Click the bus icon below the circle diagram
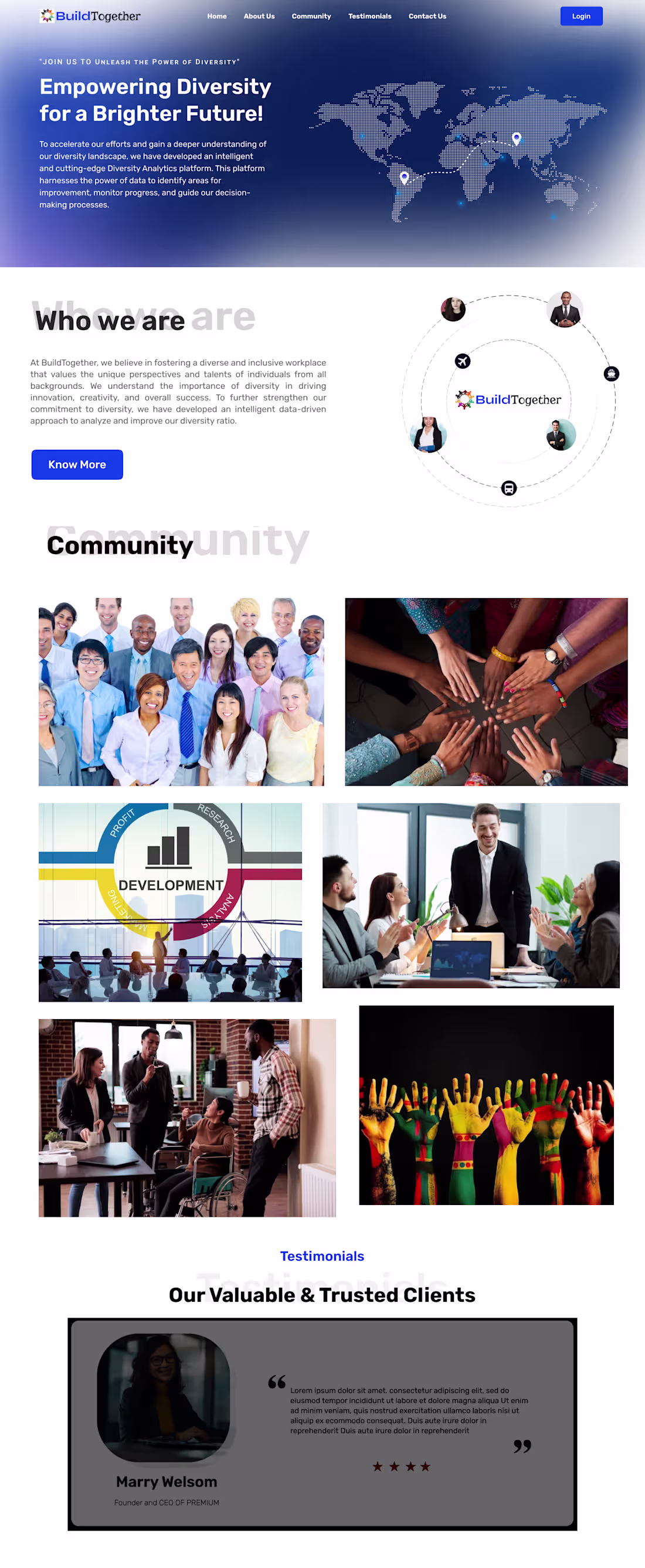 tap(509, 487)
